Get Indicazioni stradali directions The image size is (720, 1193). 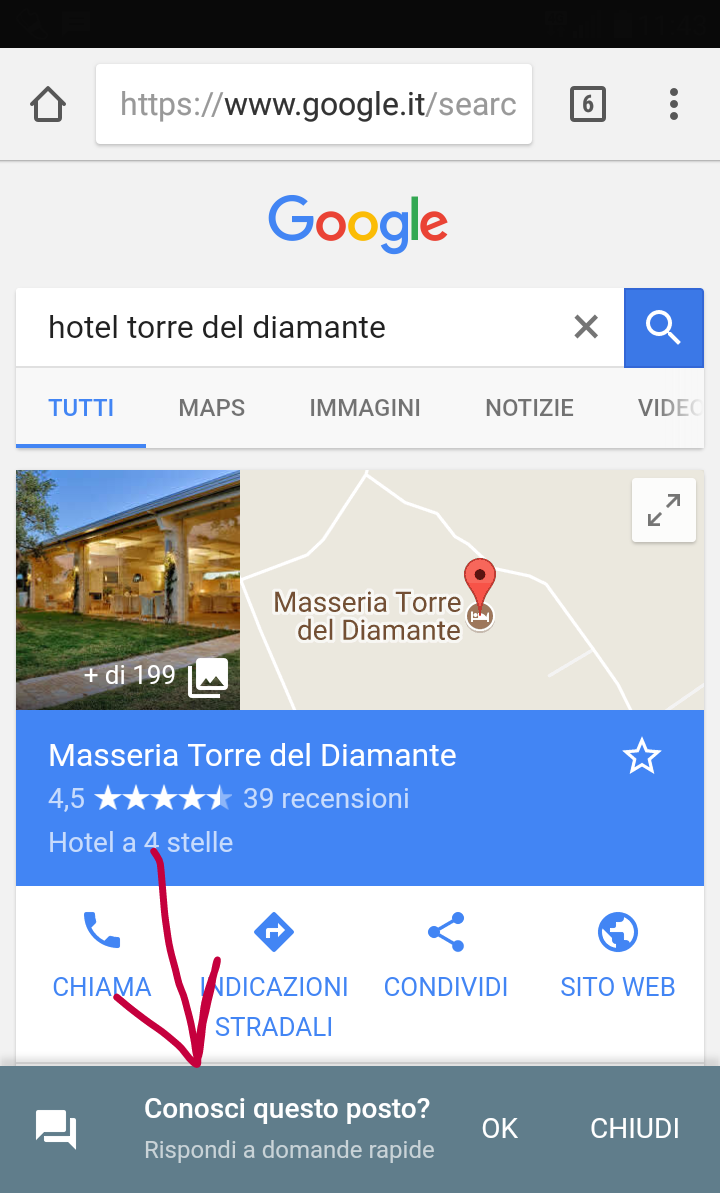pyautogui.click(x=274, y=975)
